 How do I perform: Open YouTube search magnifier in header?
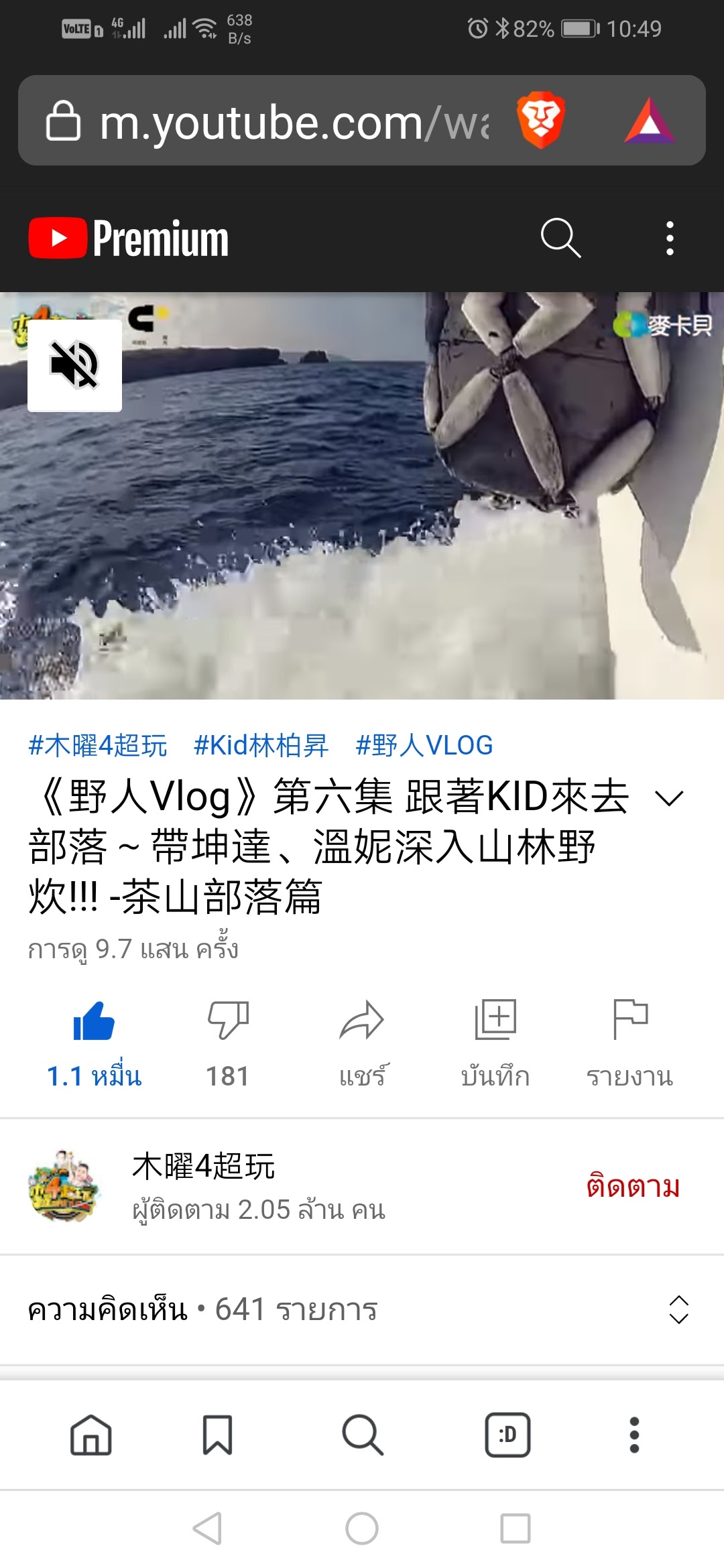tap(560, 238)
